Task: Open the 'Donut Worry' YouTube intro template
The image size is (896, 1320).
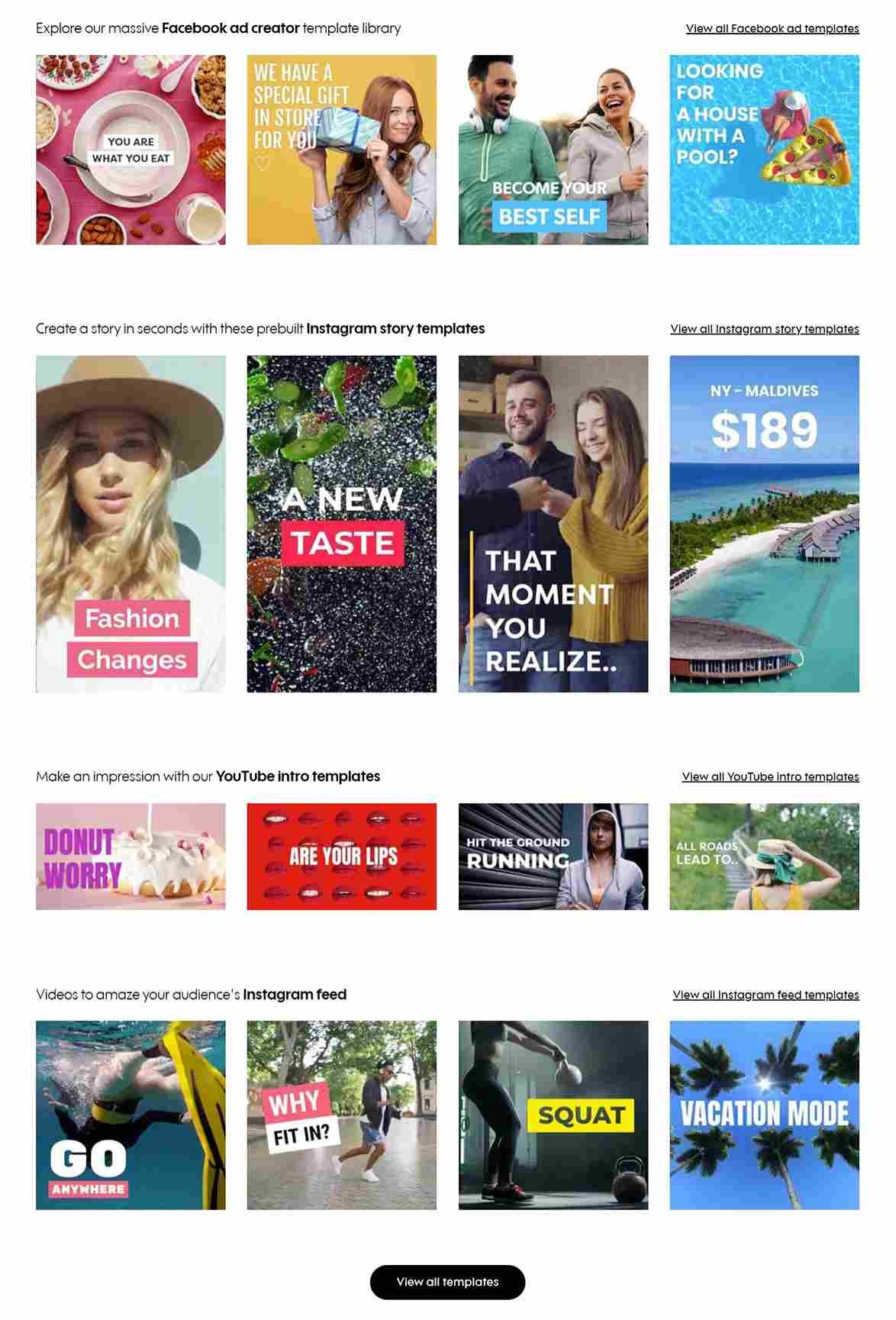Action: [x=131, y=857]
